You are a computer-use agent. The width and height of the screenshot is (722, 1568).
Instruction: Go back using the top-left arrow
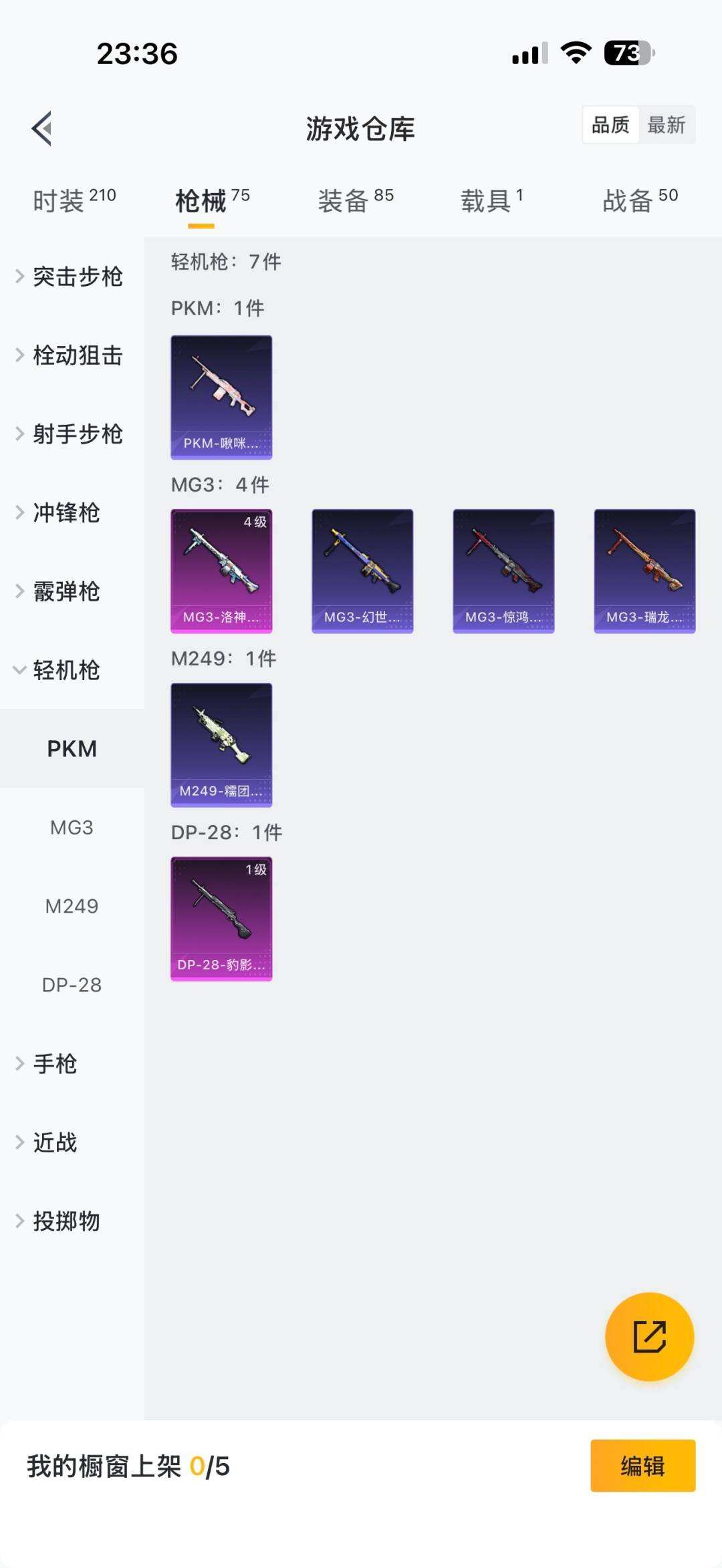41,128
